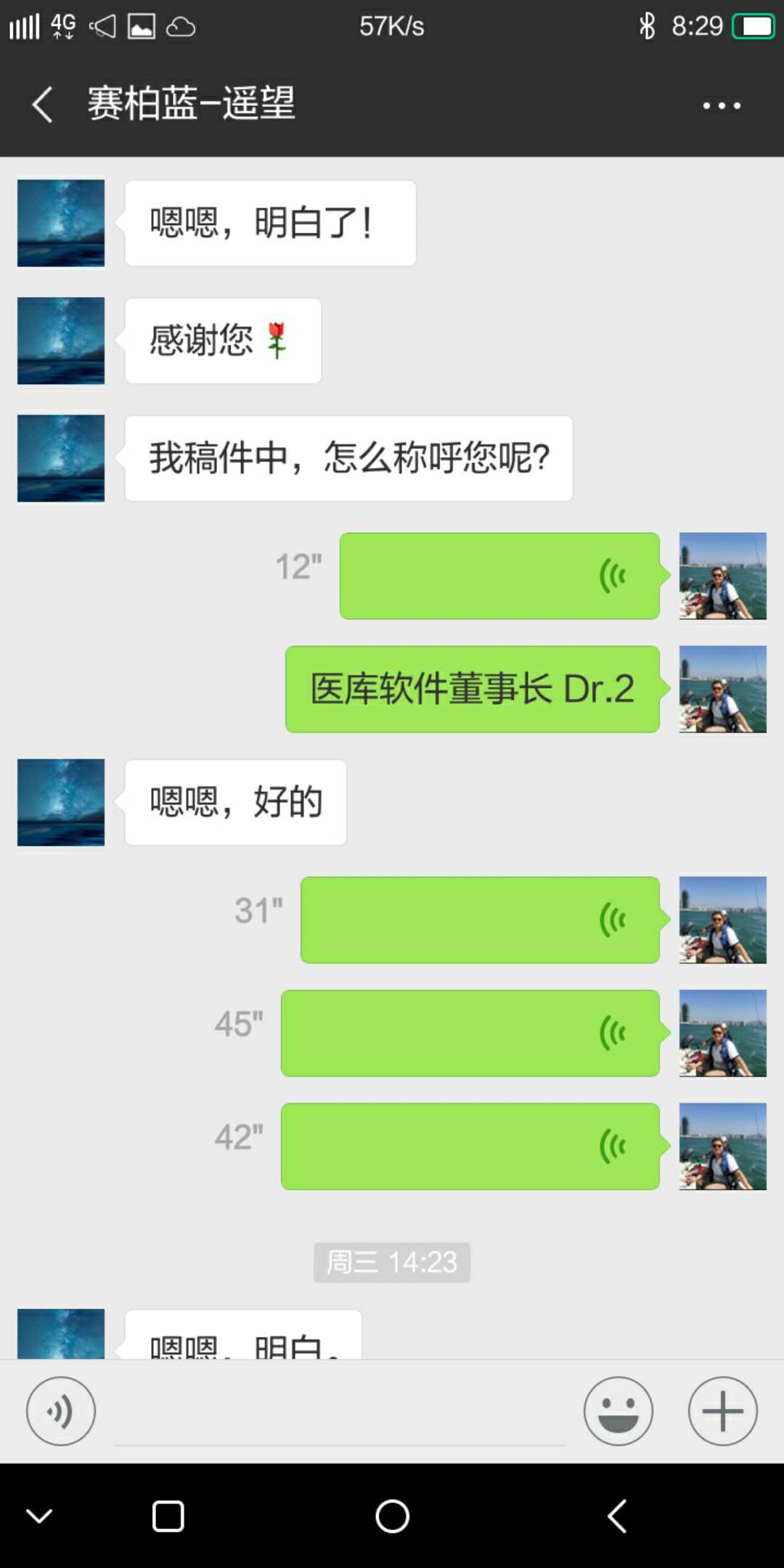Go to the system home screen
This screenshot has width=784, height=1568.
(392, 1516)
